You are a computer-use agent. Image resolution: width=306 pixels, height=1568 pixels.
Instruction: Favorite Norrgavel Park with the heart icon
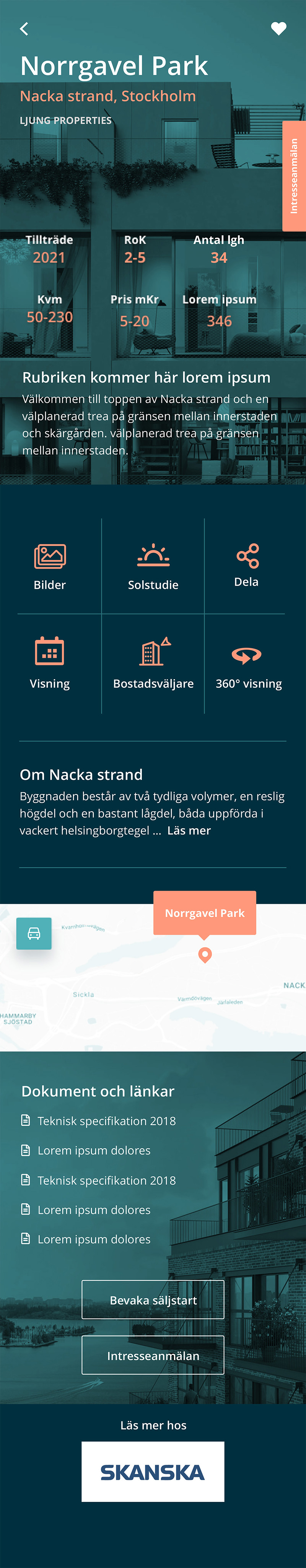[278, 29]
